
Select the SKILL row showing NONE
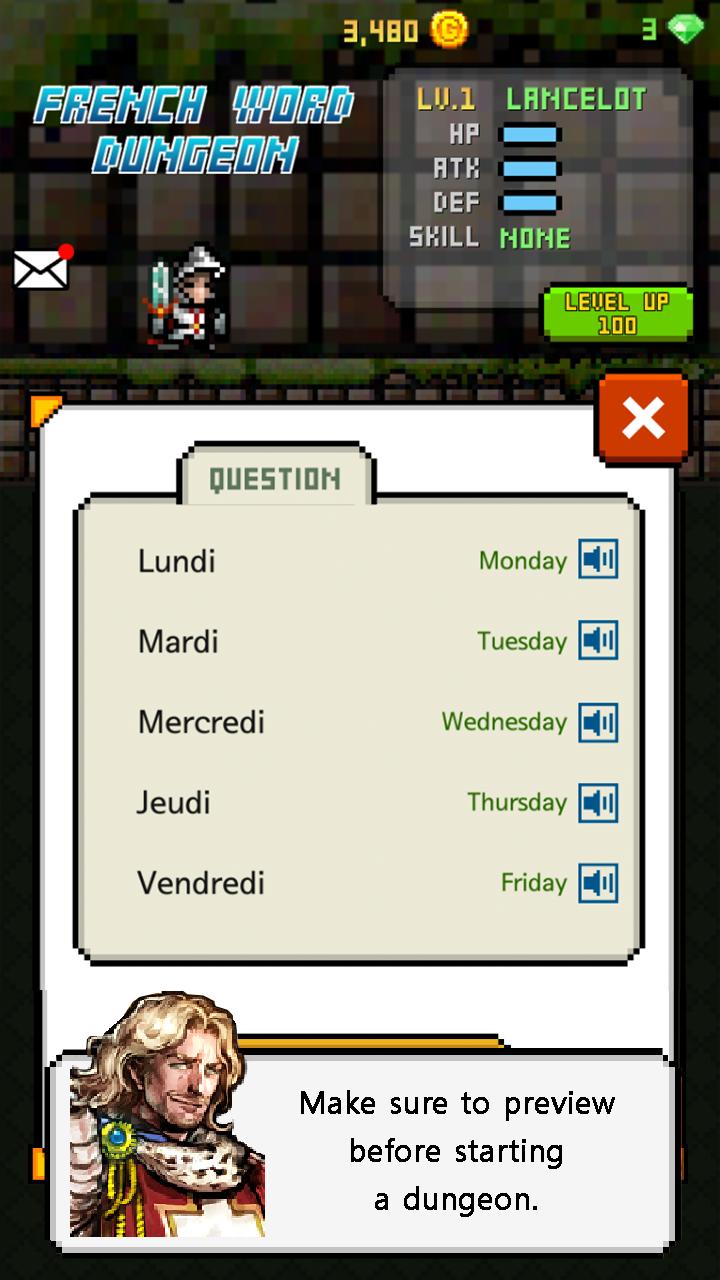point(490,238)
